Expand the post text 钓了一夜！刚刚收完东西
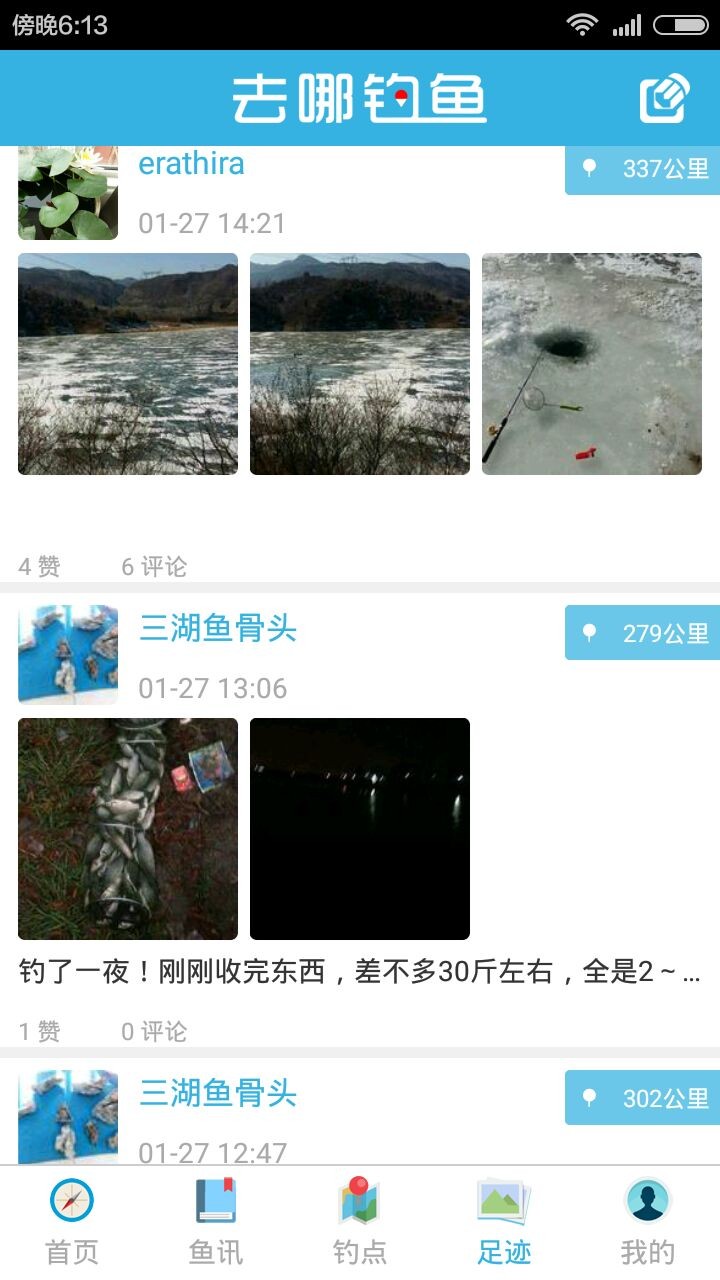This screenshot has width=720, height=1280. [x=360, y=972]
